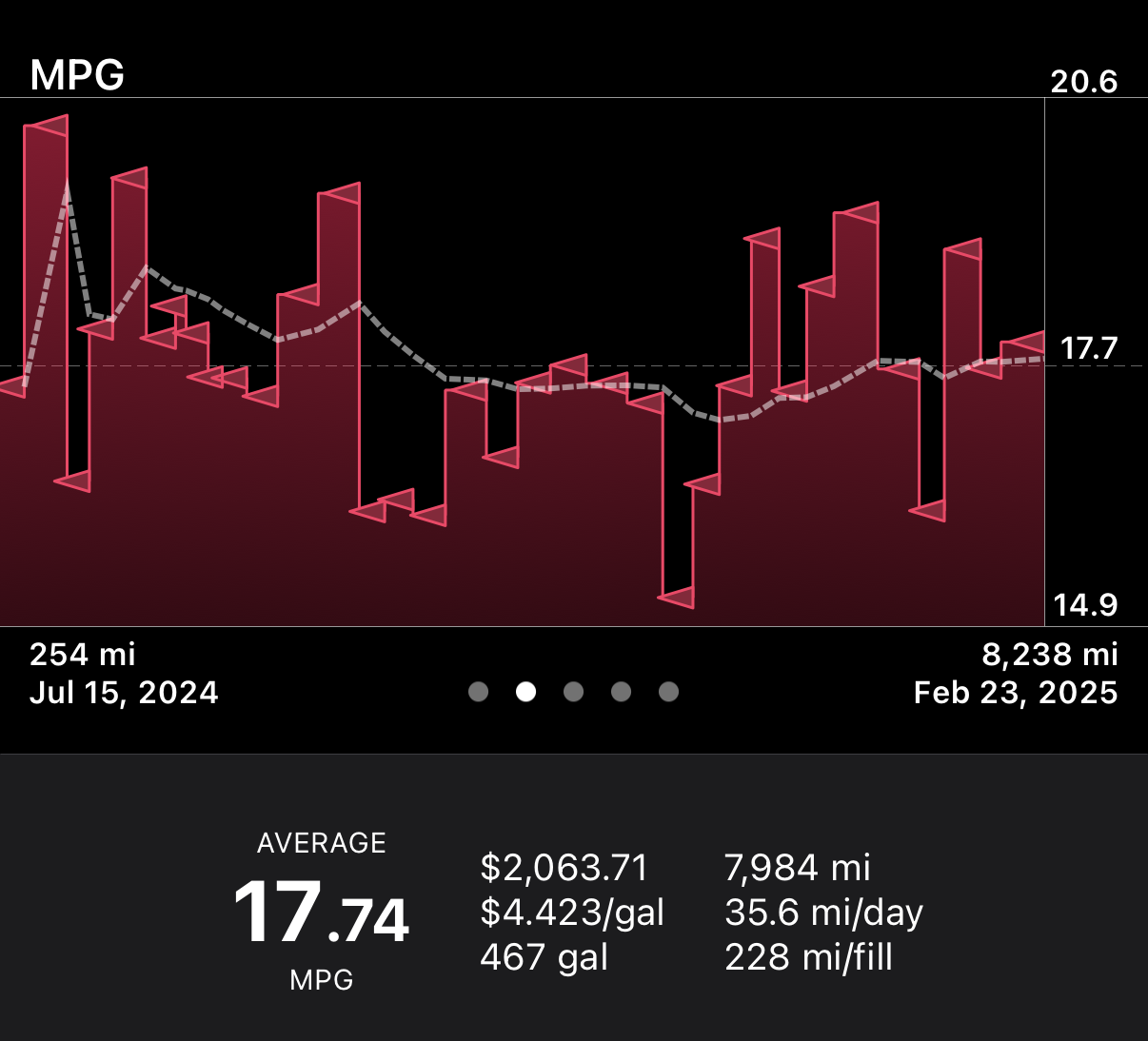Go to the fourth page indicator dot
Image resolution: width=1148 pixels, height=1041 pixels.
tap(621, 692)
